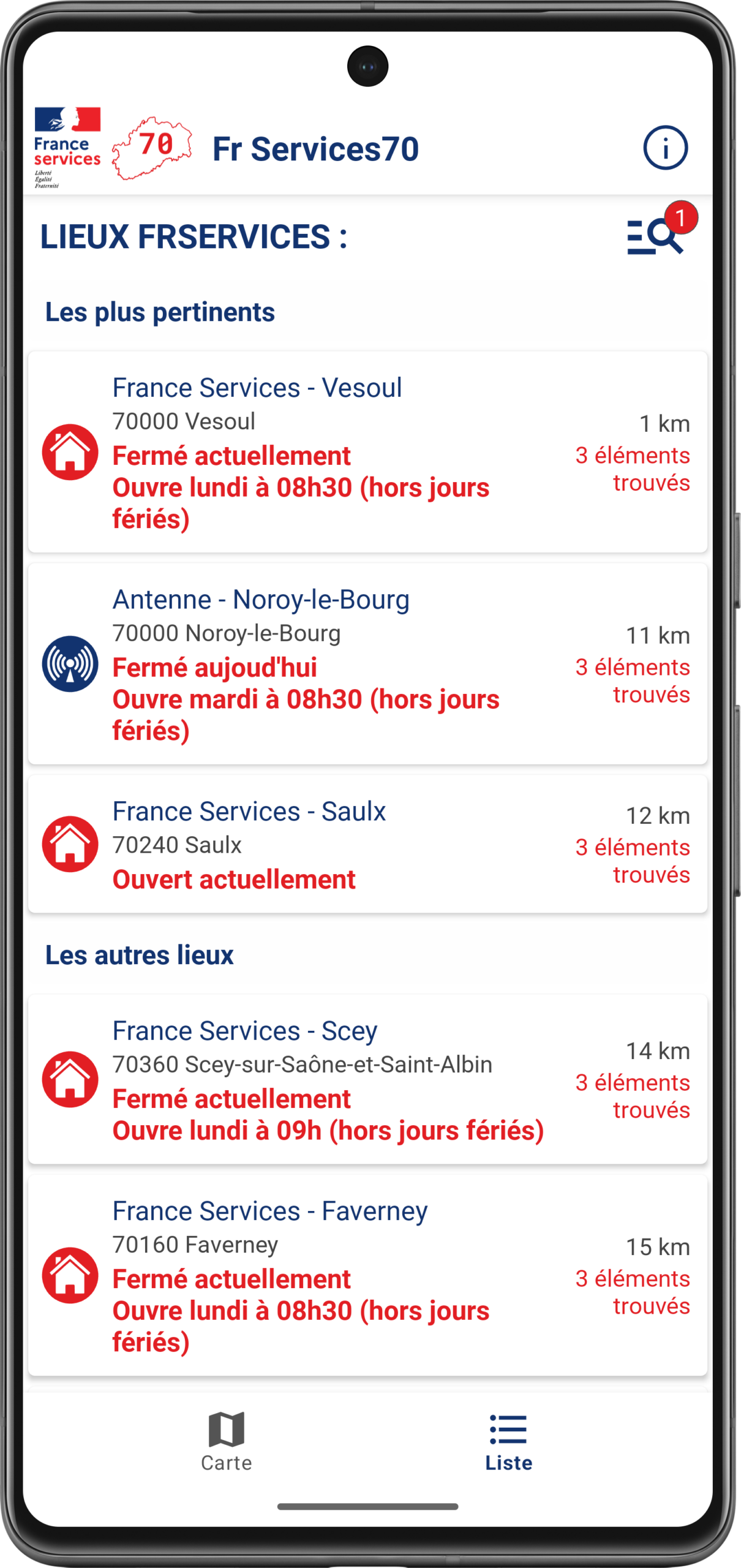Show France Services - Faverney details
The height and width of the screenshot is (1568, 741).
(x=367, y=1275)
